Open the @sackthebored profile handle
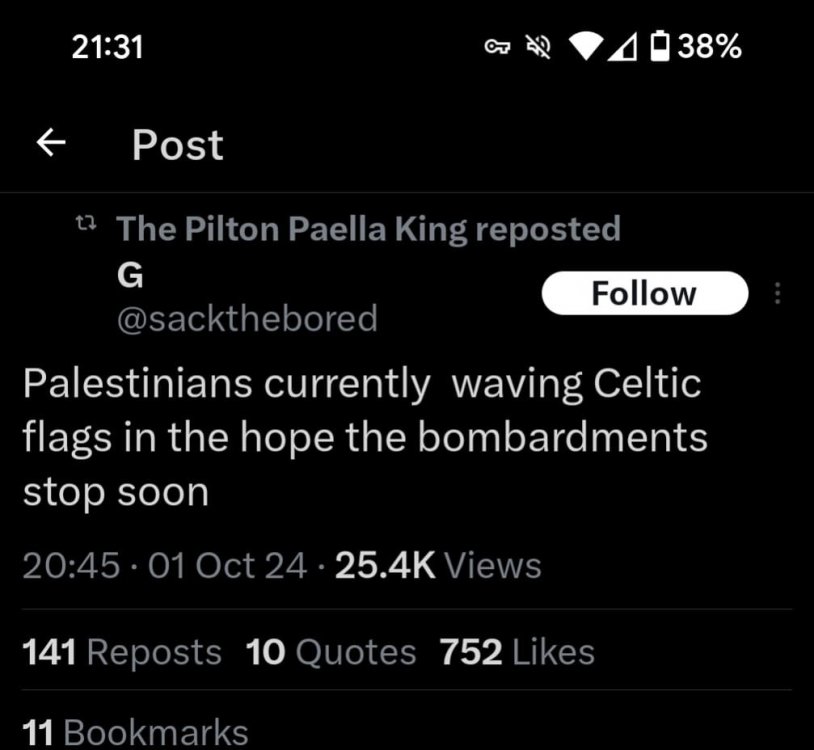The image size is (814, 750). coord(247,318)
